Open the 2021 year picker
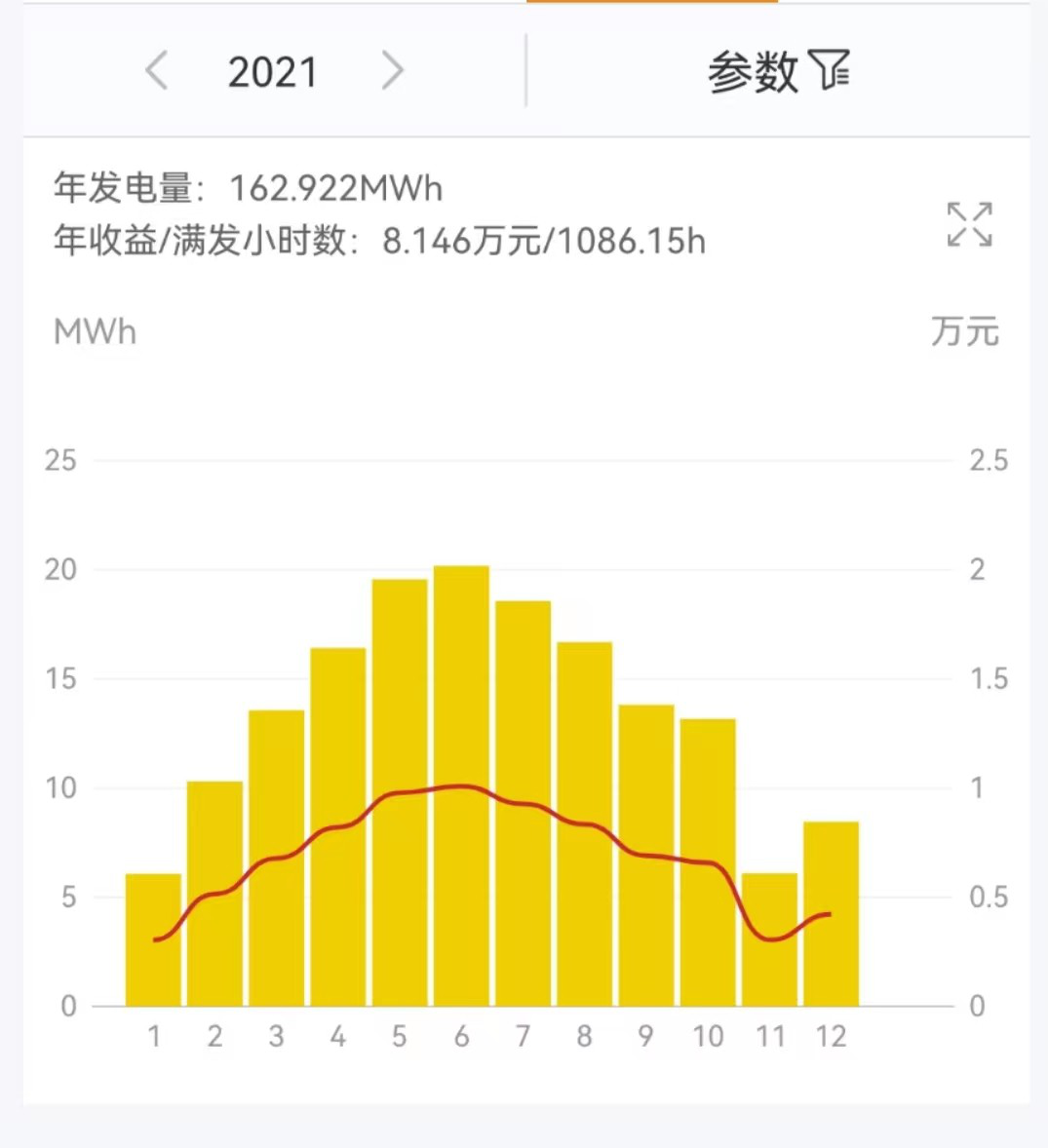 [273, 72]
